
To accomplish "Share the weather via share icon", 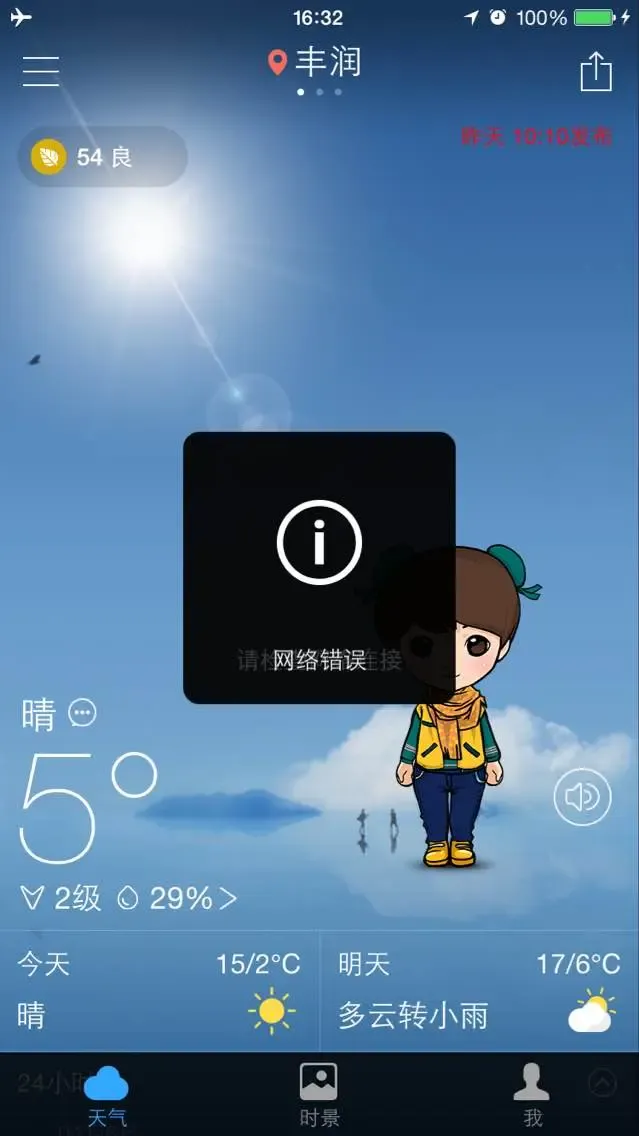I will pyautogui.click(x=596, y=71).
